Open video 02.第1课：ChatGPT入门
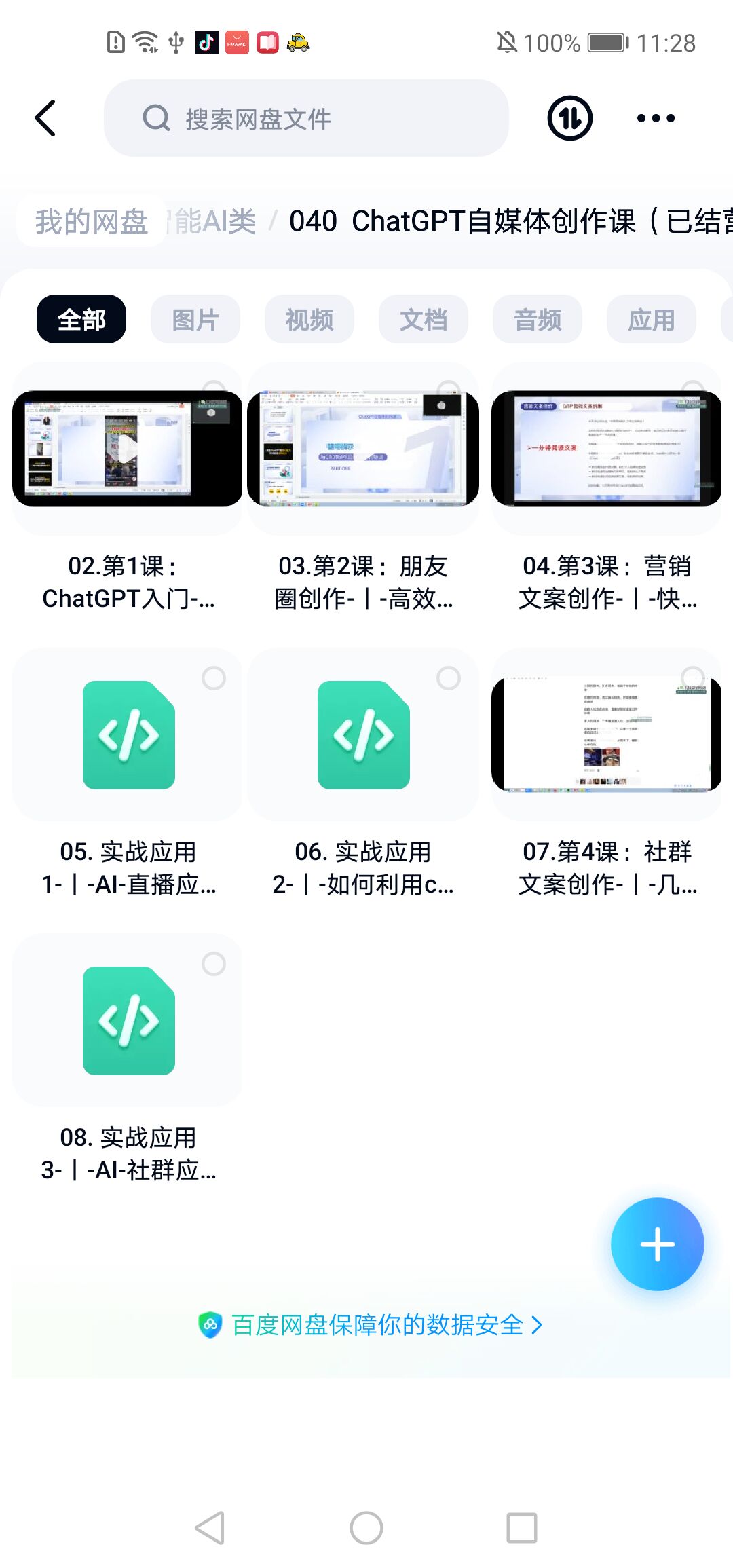 coord(128,449)
